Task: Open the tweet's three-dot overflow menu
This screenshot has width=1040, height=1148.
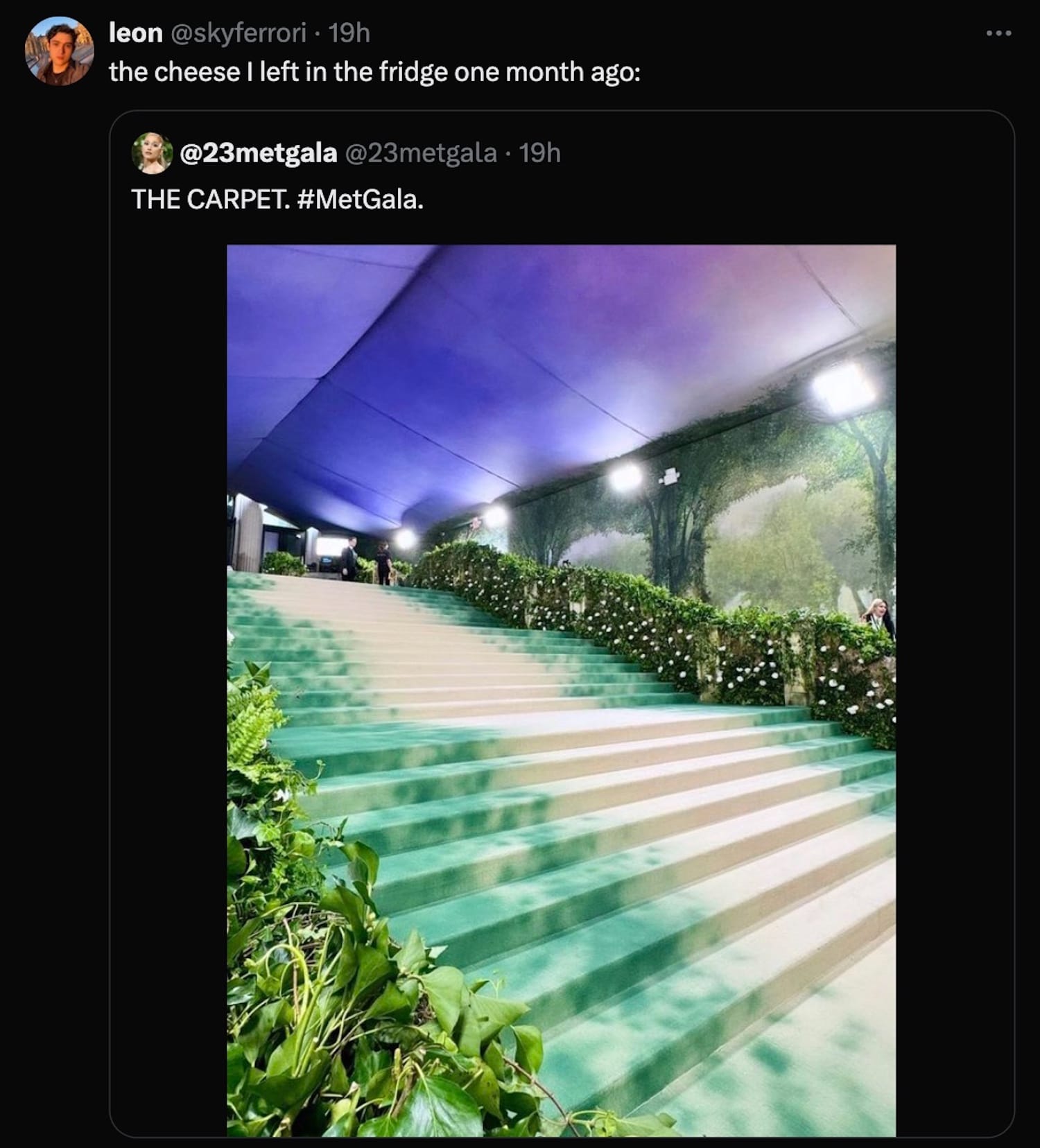Action: coord(998,33)
